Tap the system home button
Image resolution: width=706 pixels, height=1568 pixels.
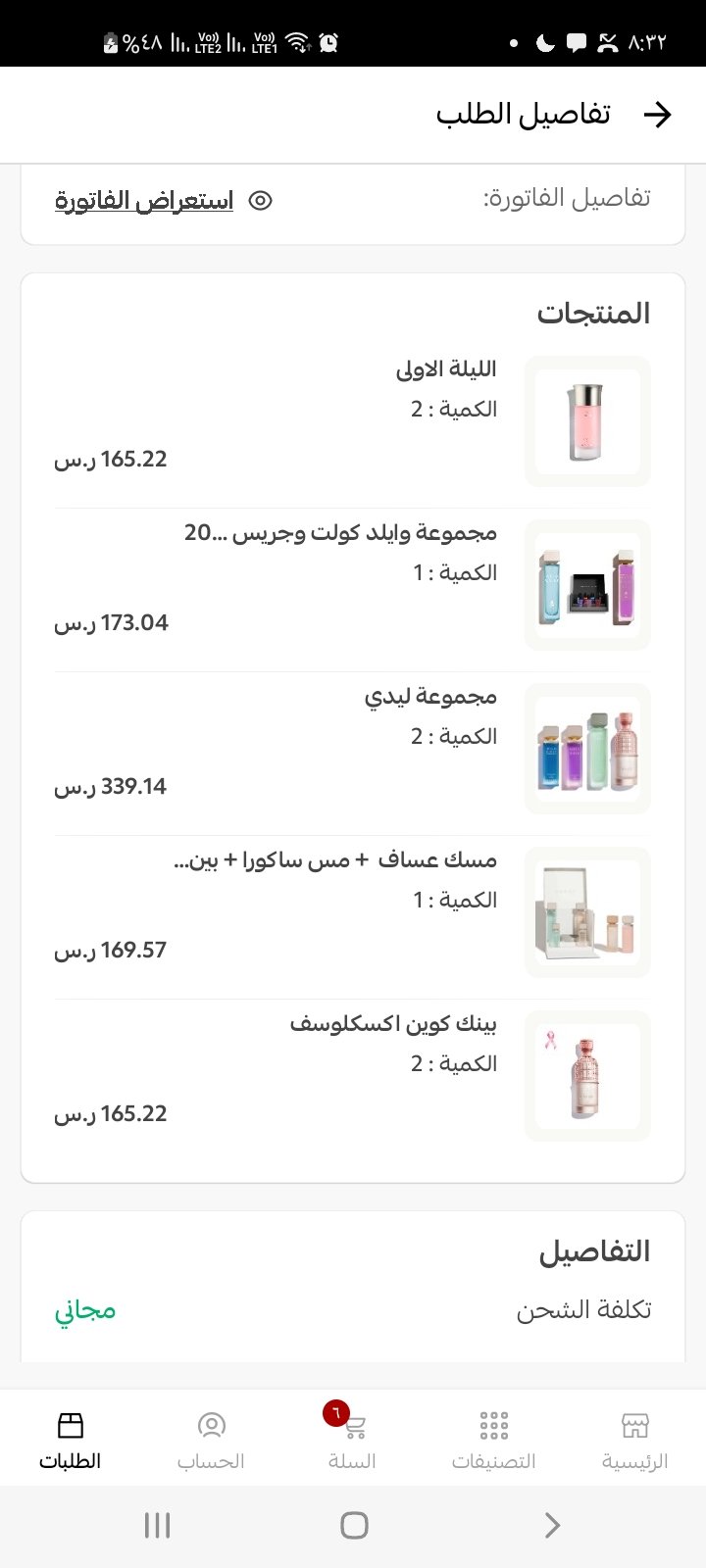click(x=354, y=1525)
